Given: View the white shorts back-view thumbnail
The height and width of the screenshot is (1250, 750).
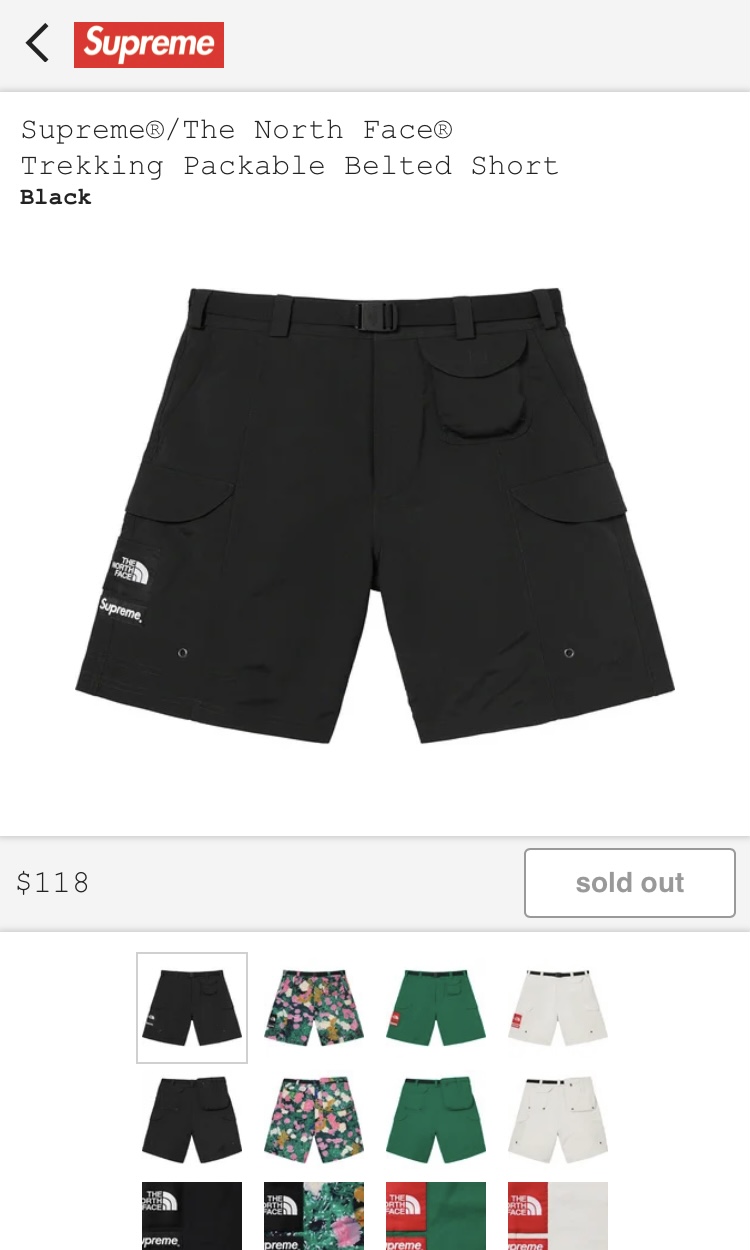Looking at the screenshot, I should point(558,1120).
